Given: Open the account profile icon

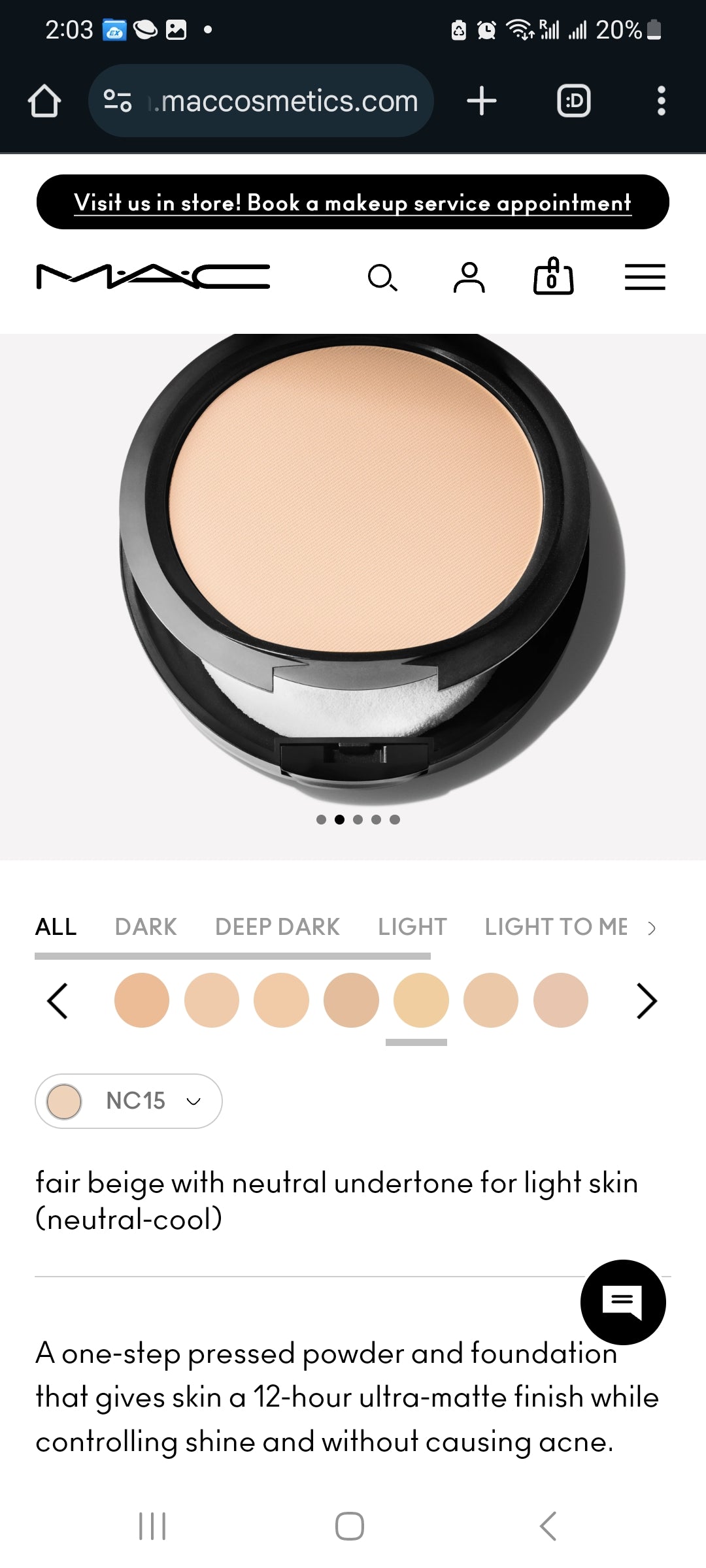Looking at the screenshot, I should click(x=469, y=278).
